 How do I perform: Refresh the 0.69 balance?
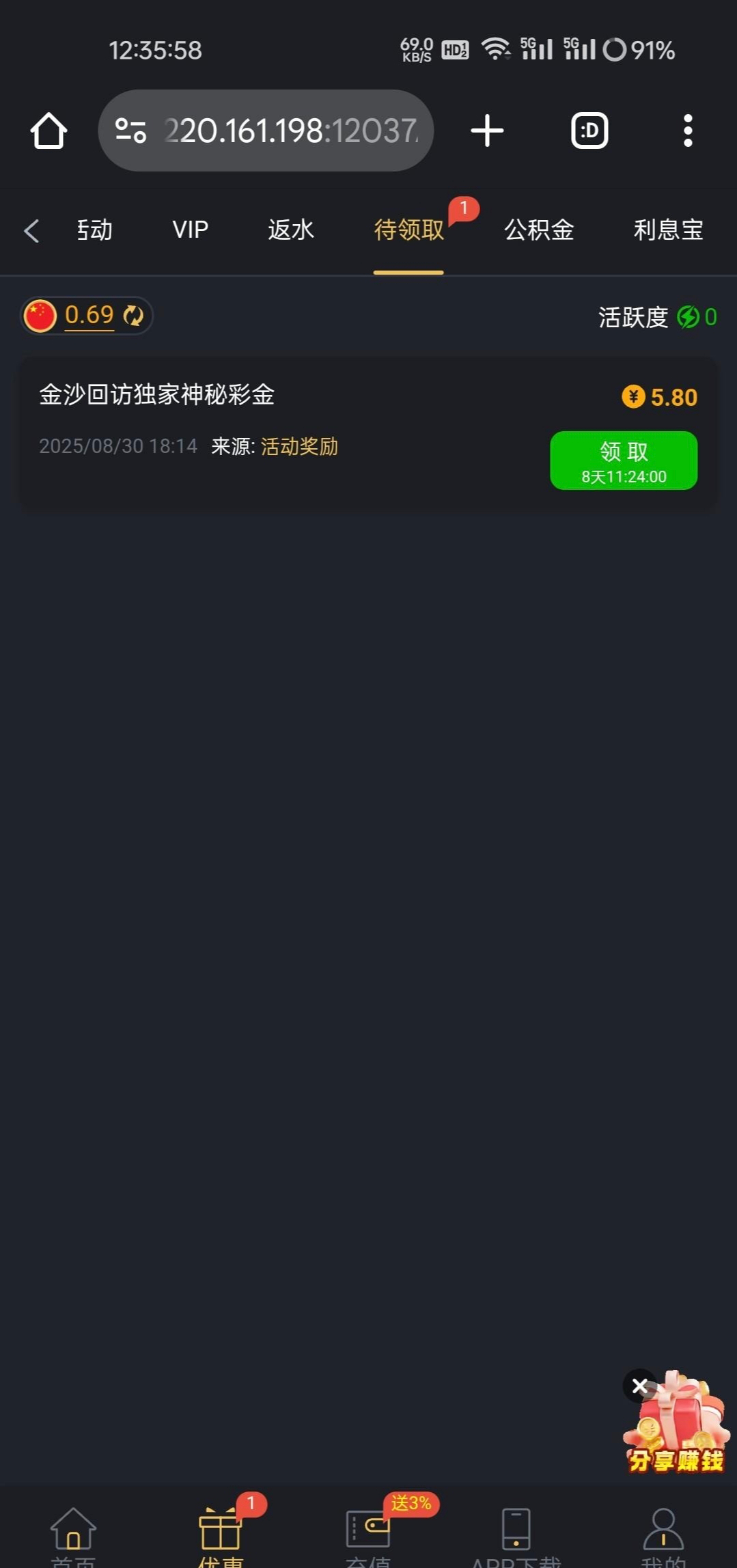point(133,316)
